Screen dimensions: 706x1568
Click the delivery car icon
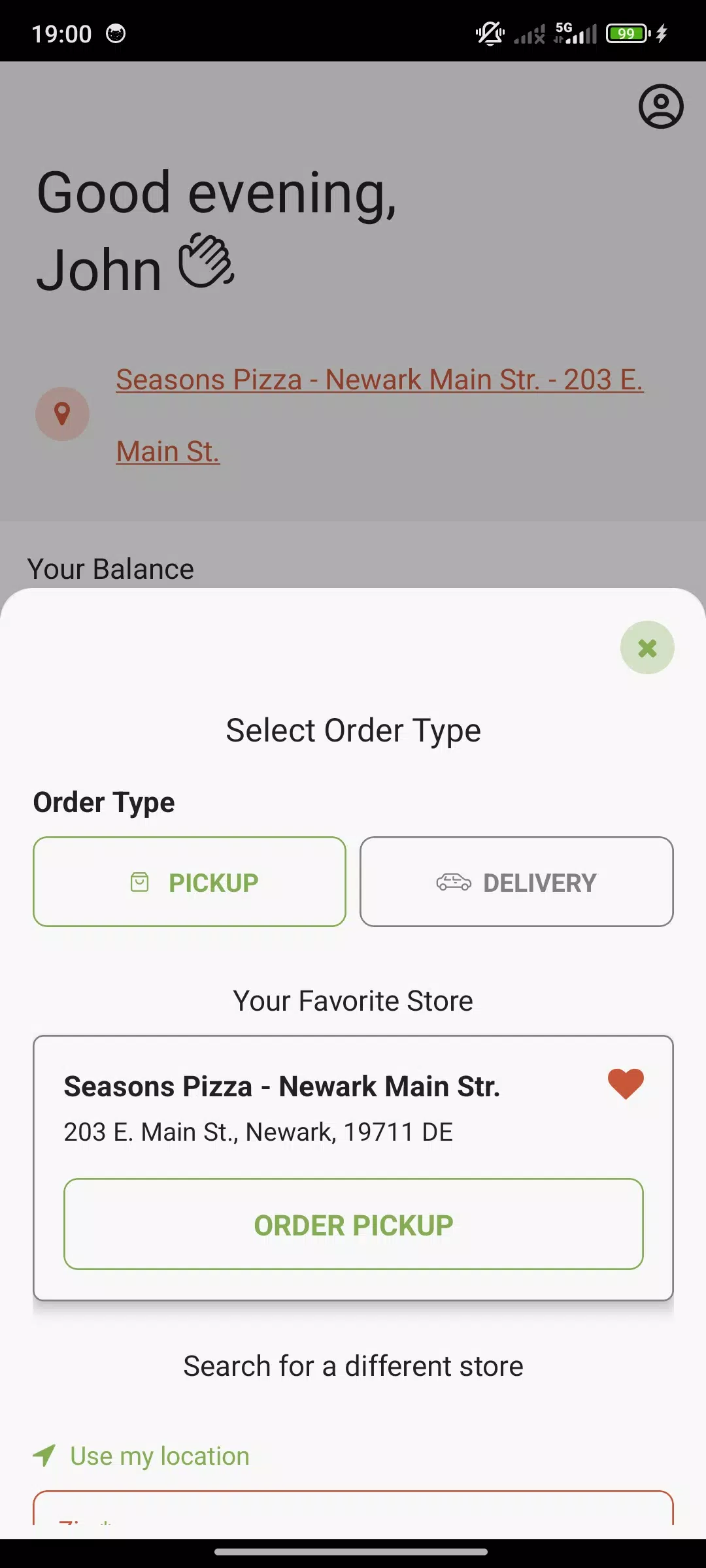click(x=454, y=882)
